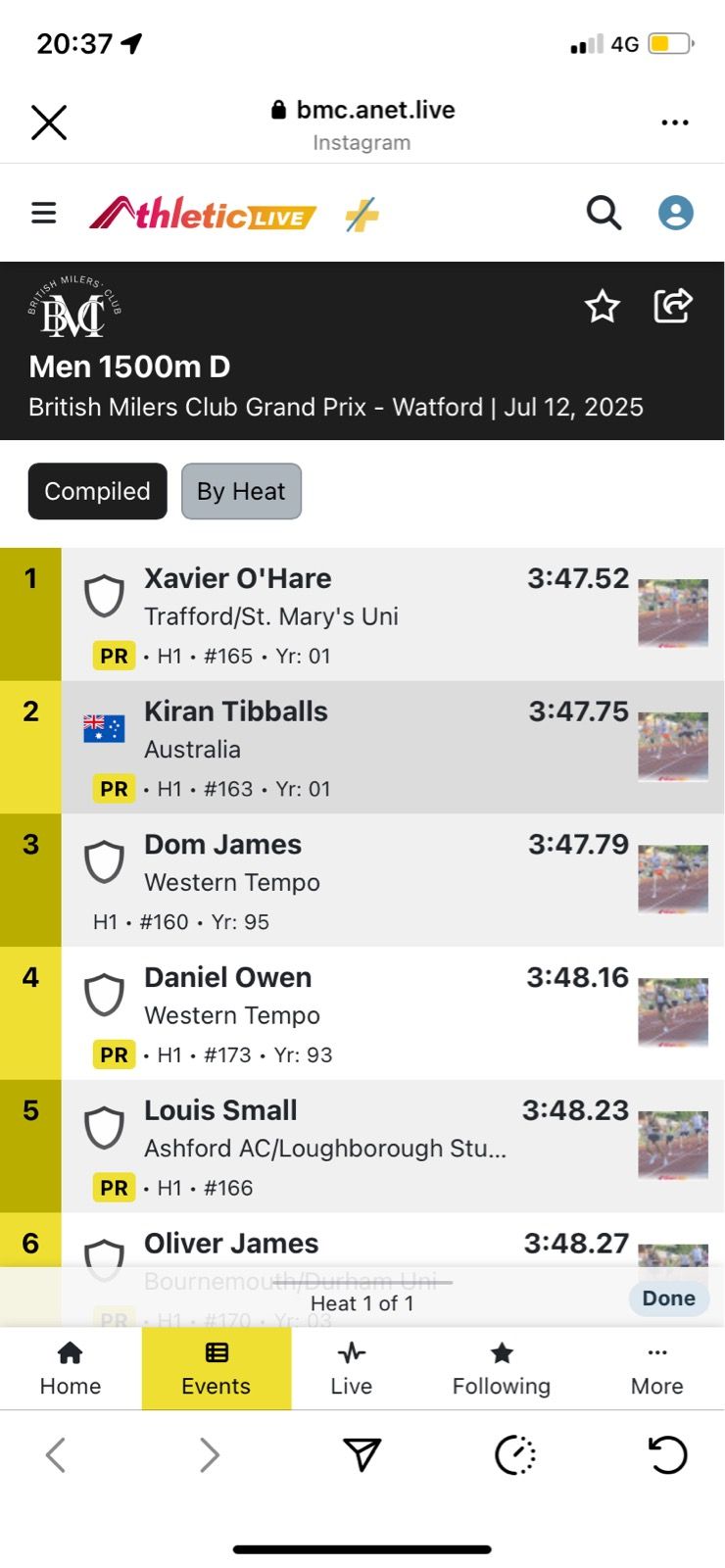This screenshot has height=1568, width=725.
Task: View Dom James' finish photo
Action: pyautogui.click(x=673, y=879)
